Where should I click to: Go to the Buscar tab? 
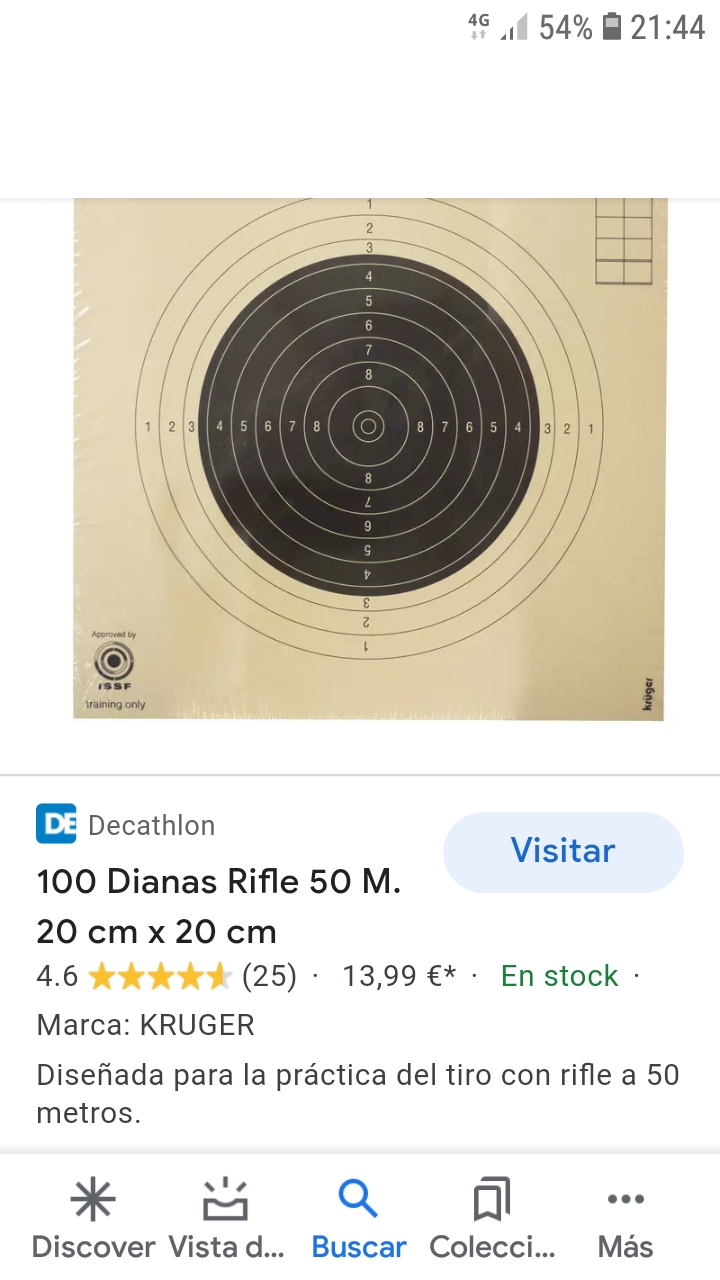tap(358, 1218)
